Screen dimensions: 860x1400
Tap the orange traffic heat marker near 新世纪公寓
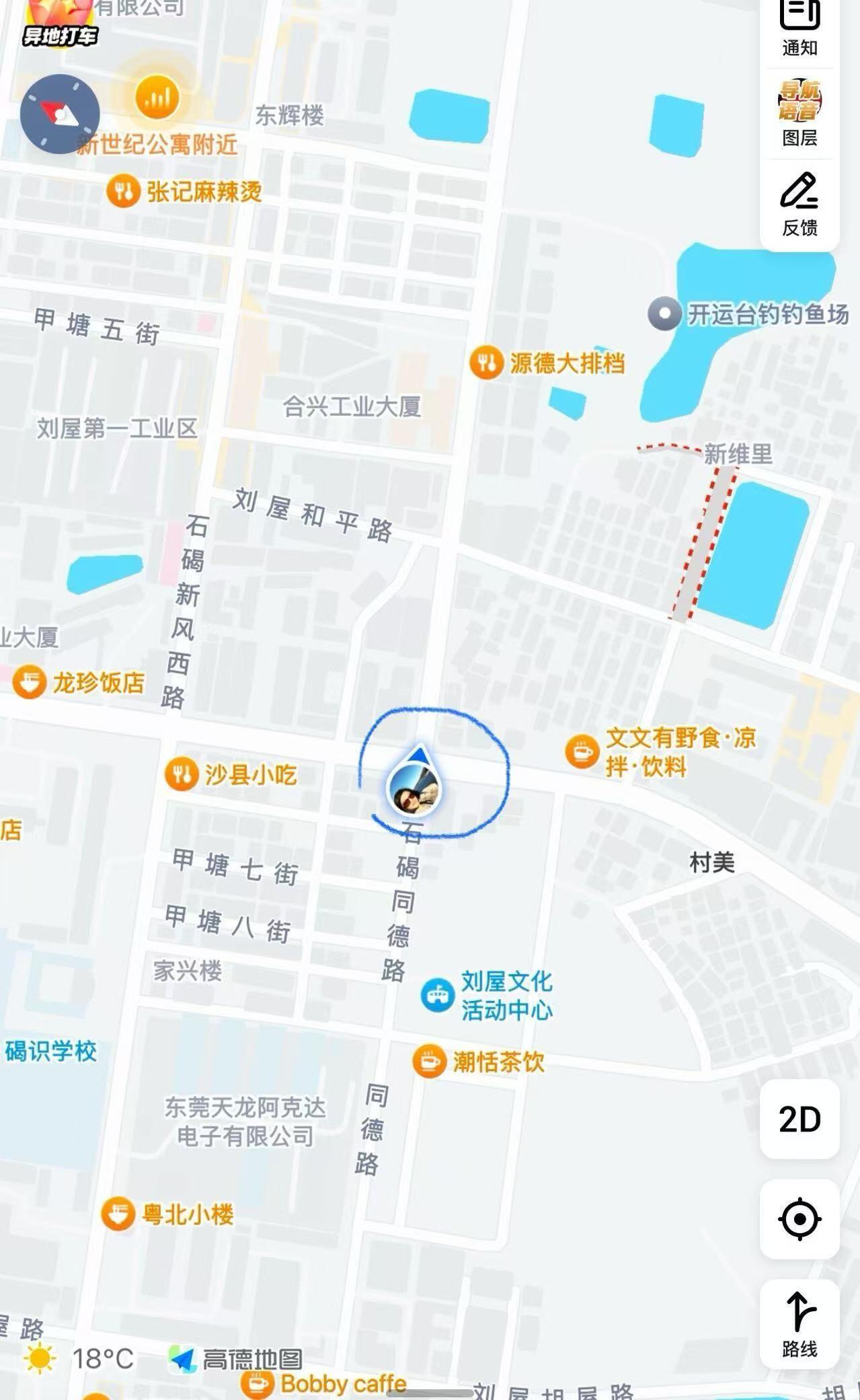(x=157, y=98)
